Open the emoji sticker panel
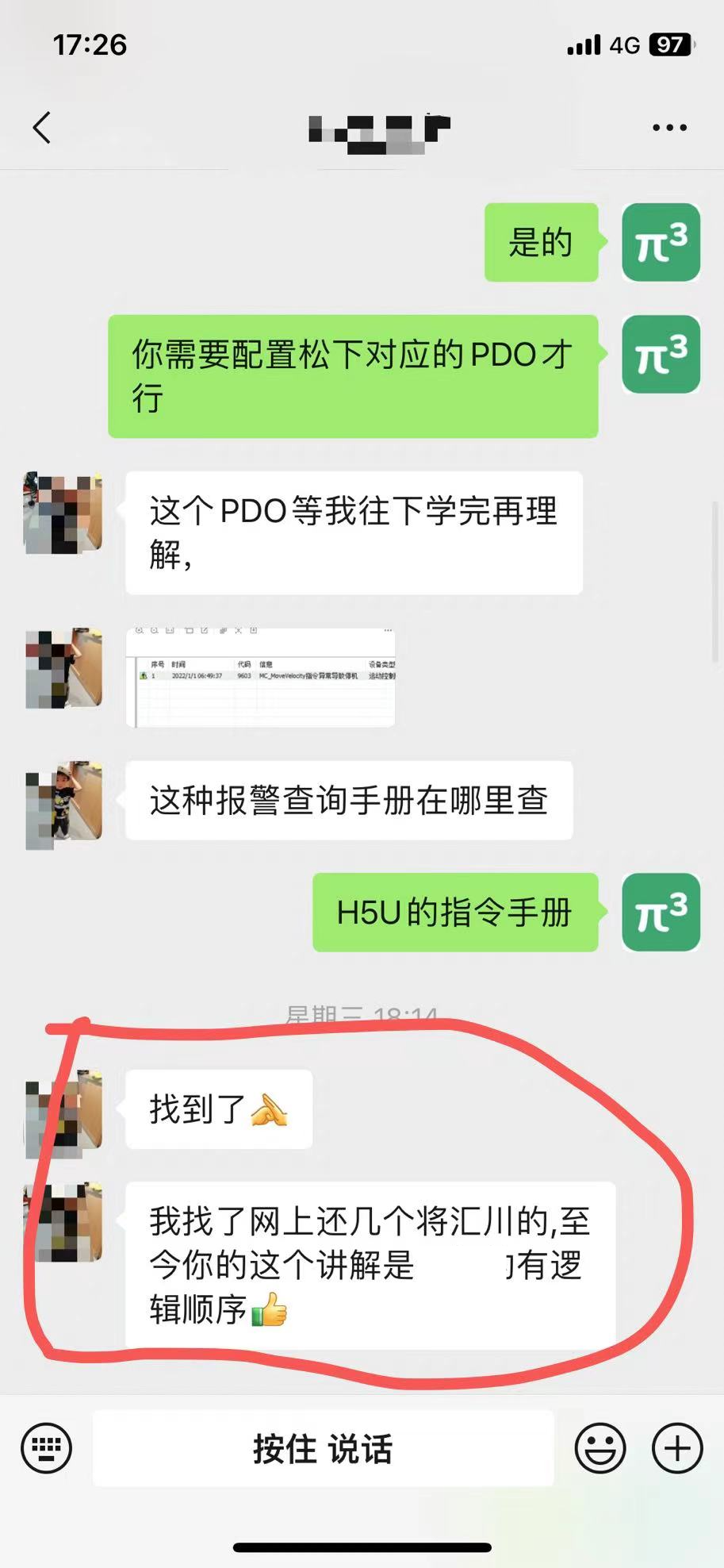The width and height of the screenshot is (724, 1568). coord(600,1448)
